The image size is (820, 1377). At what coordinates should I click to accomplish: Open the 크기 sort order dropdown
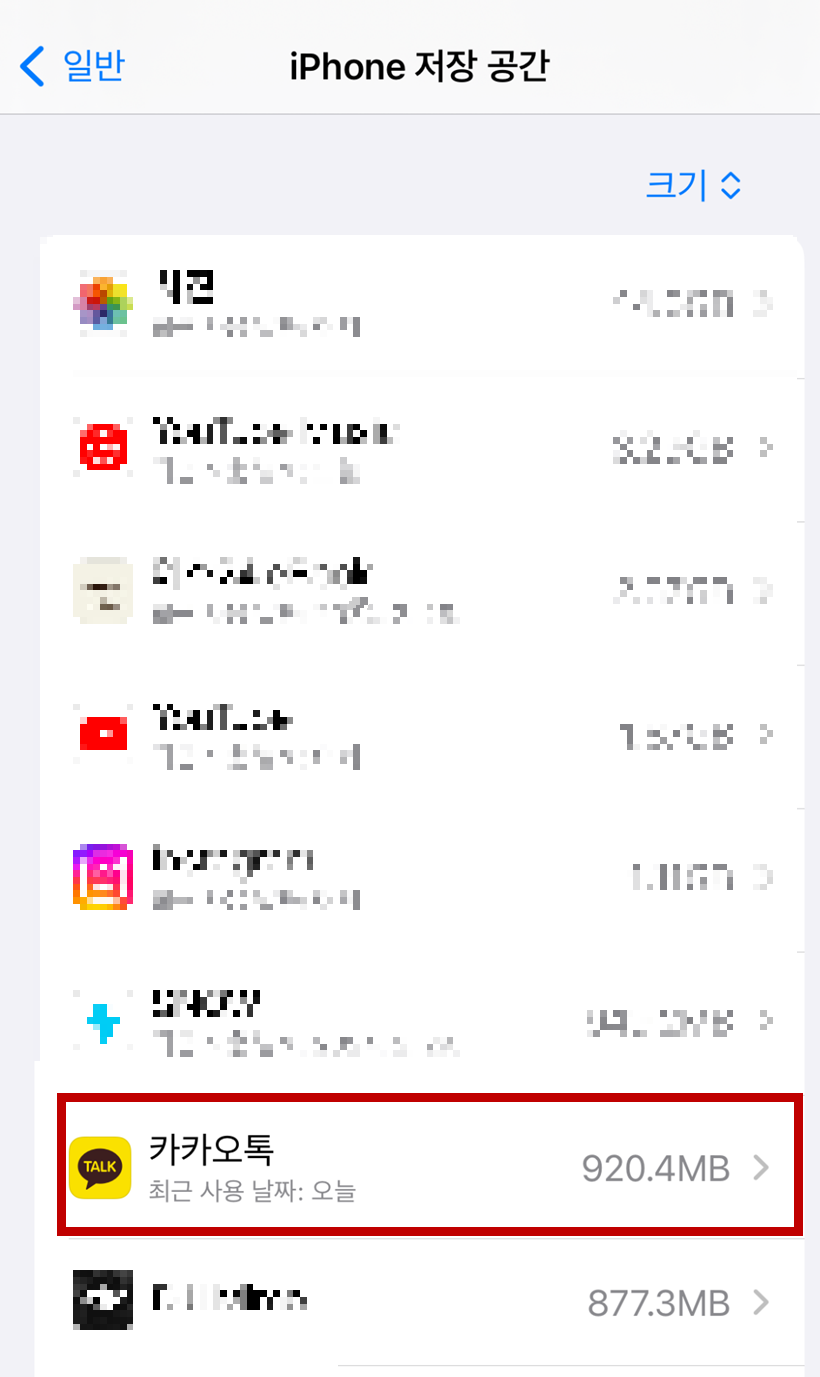[x=694, y=185]
